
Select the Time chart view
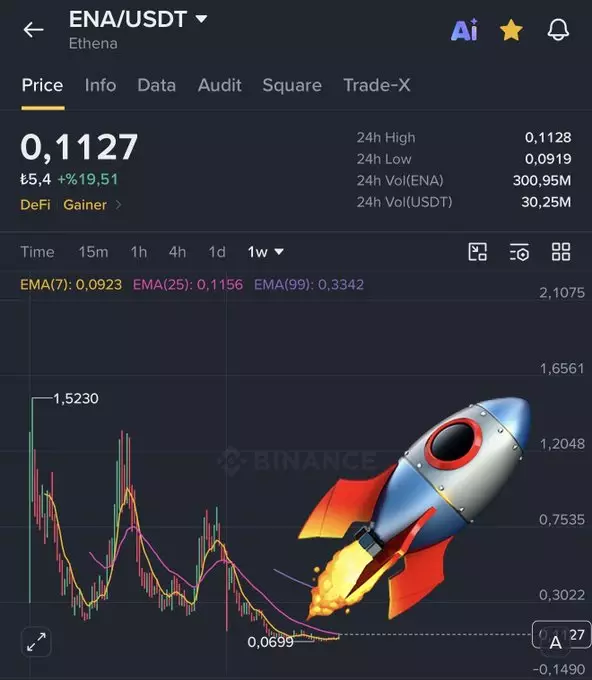(37, 252)
